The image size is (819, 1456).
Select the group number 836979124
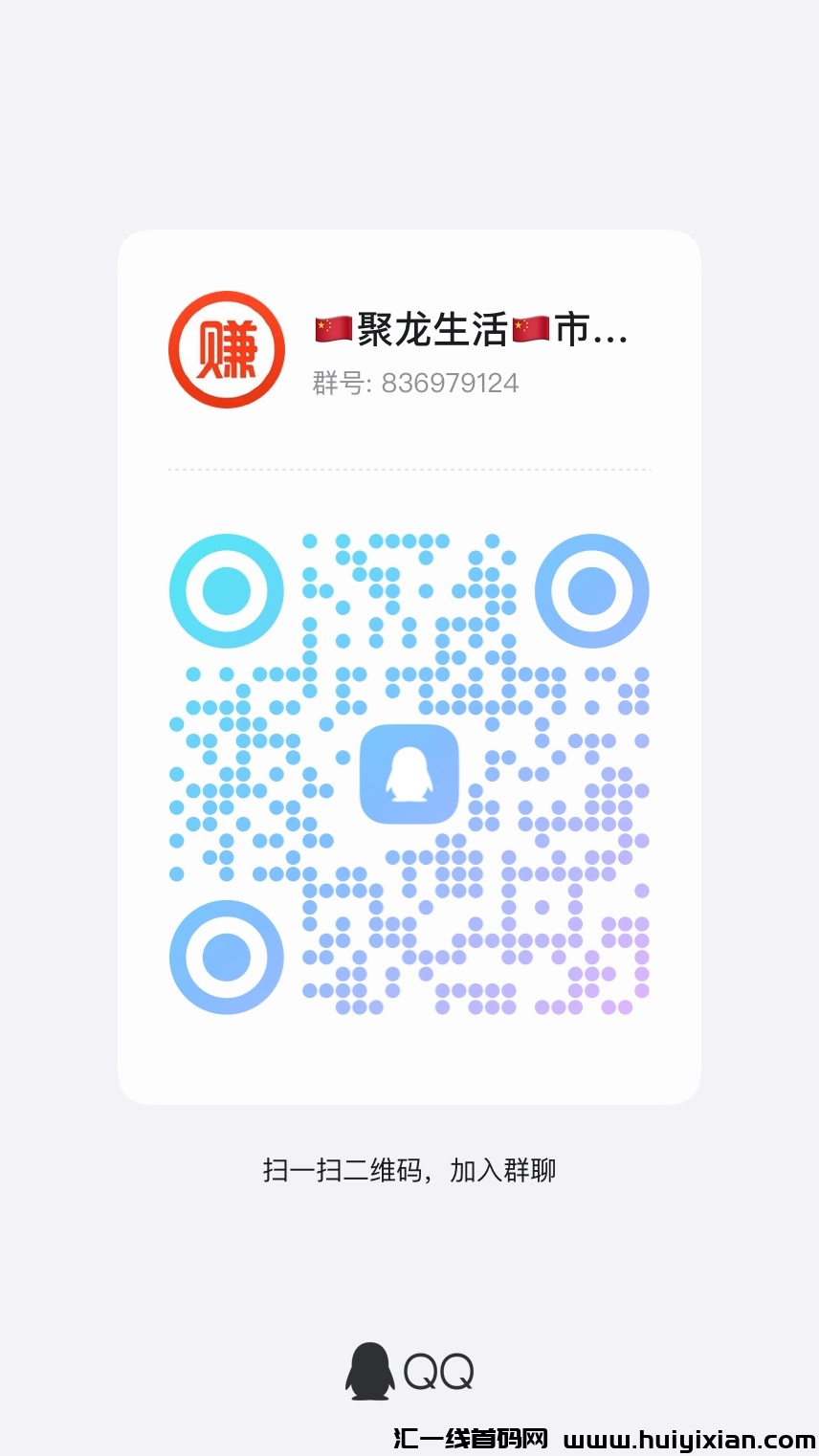click(x=450, y=383)
